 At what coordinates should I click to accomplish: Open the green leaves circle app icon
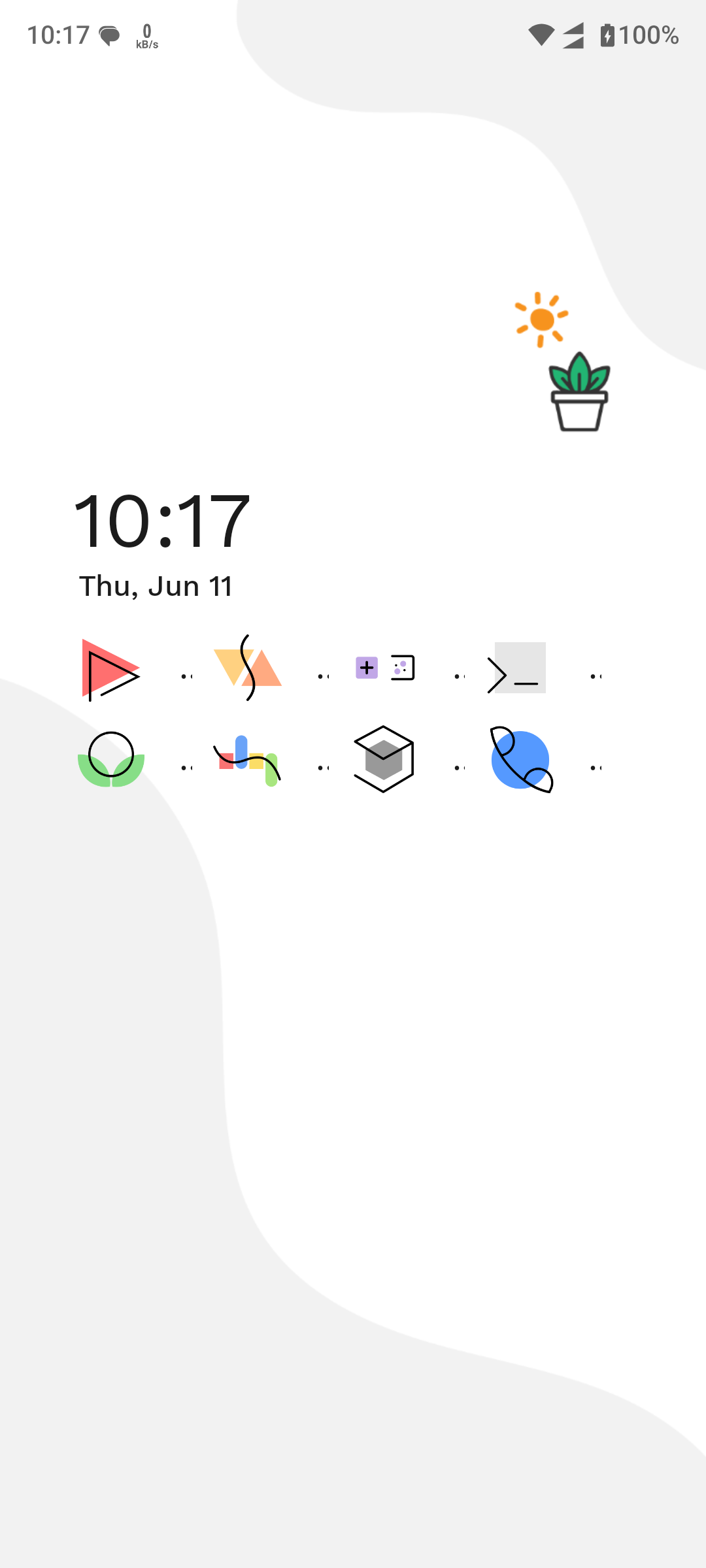(111, 759)
